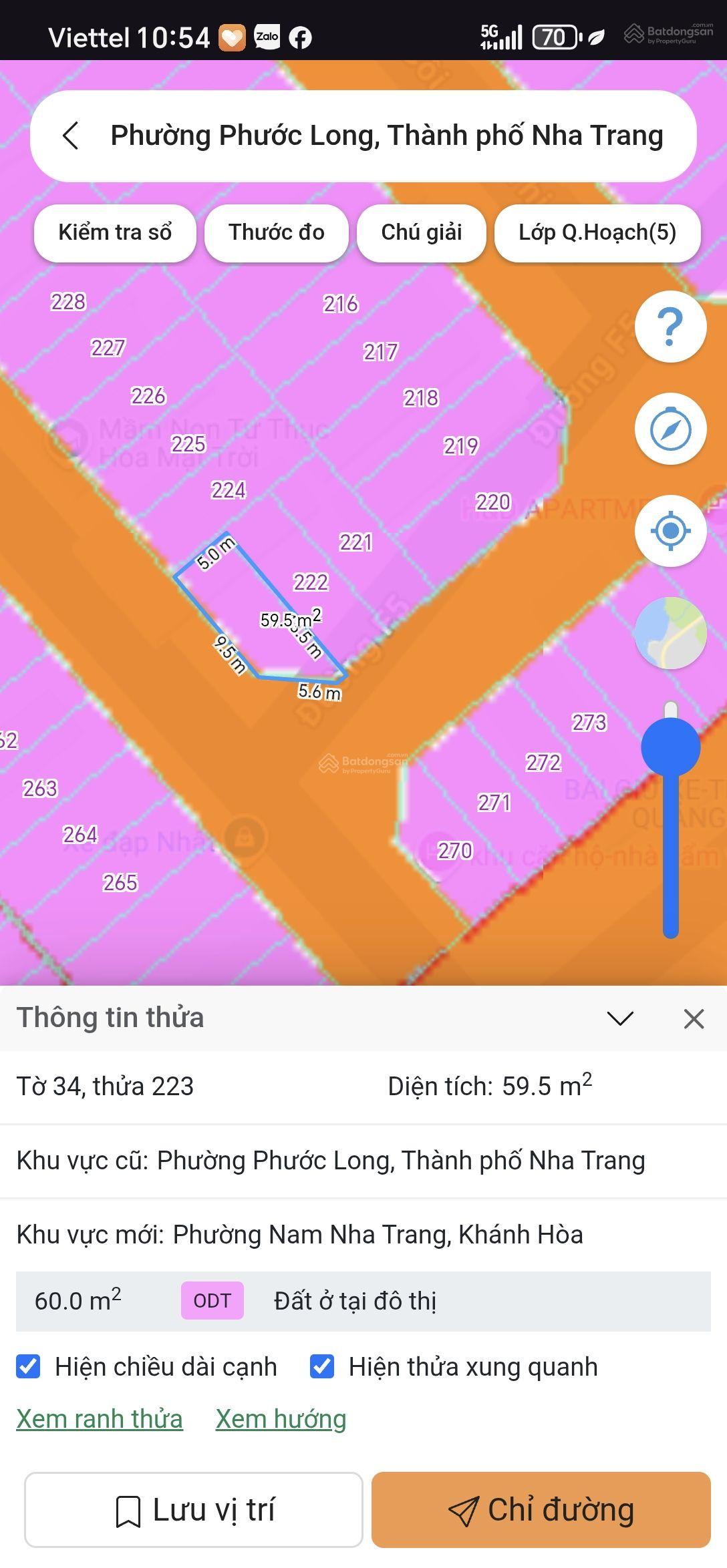The image size is (727, 1568).
Task: Open the Xem ranh thửa link
Action: coord(100,1419)
